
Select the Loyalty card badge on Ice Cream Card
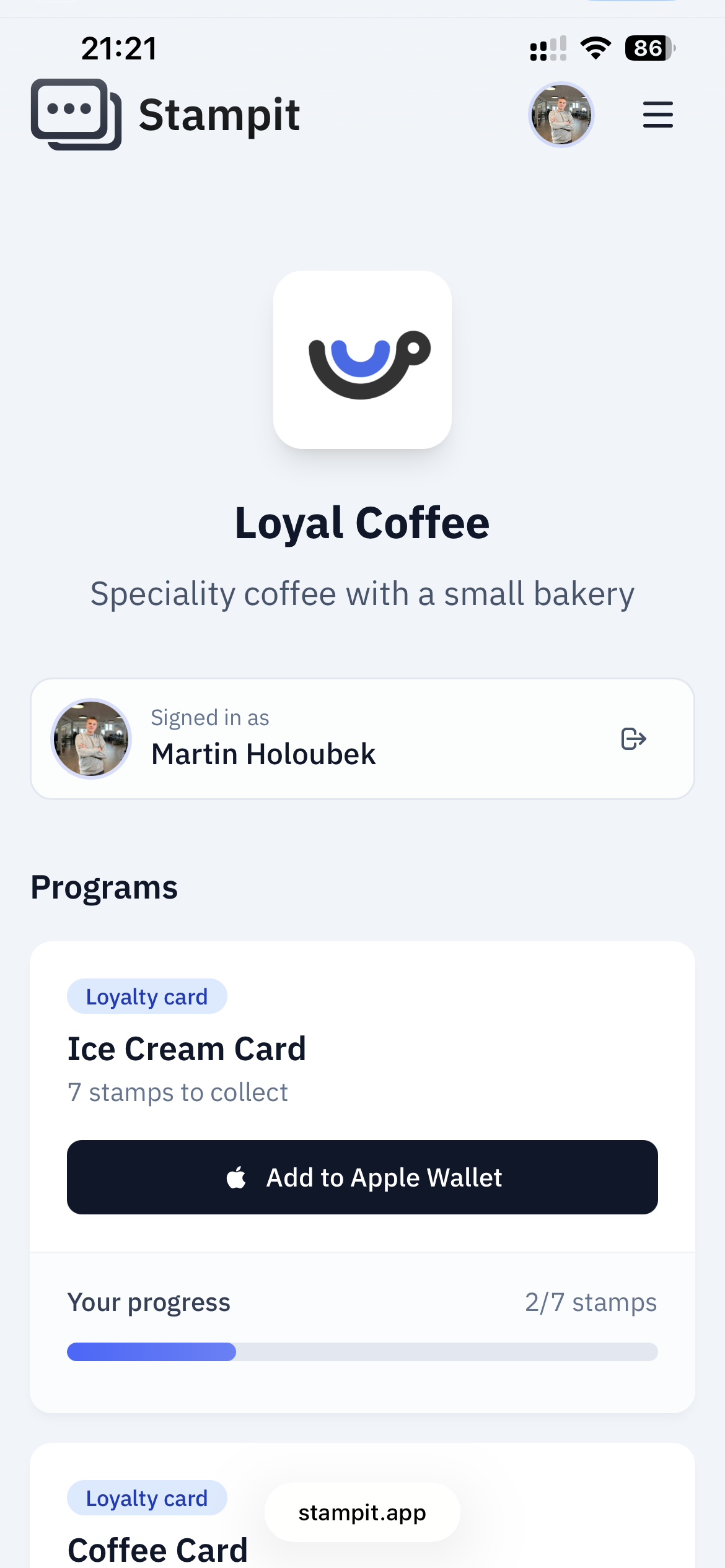coord(147,996)
